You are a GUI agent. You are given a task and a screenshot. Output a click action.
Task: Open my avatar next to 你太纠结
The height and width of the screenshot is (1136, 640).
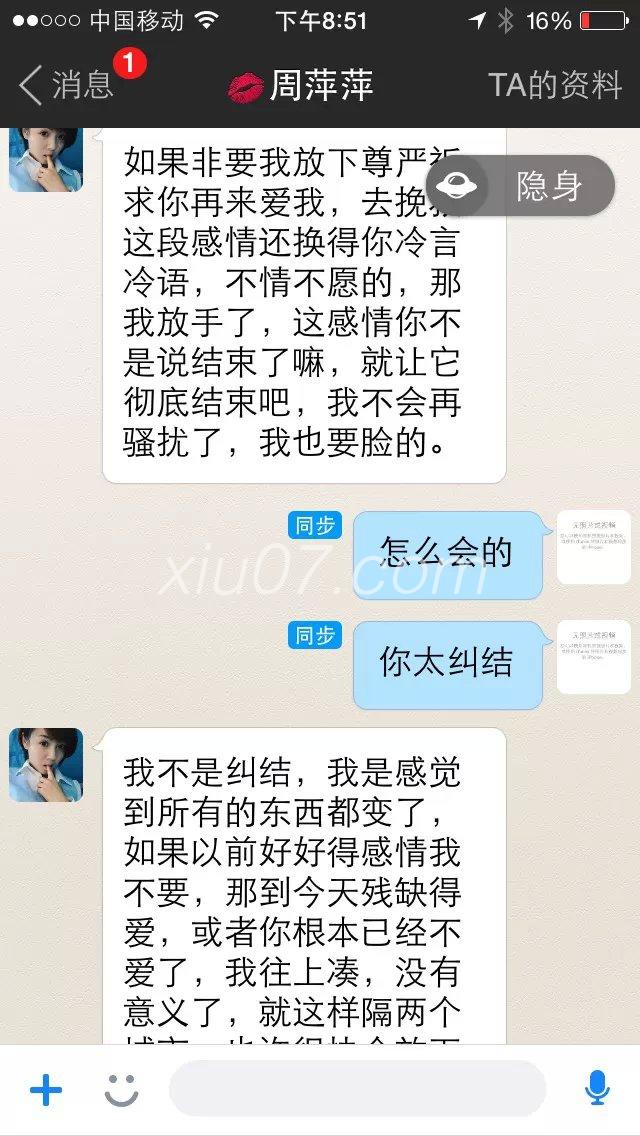pos(594,657)
